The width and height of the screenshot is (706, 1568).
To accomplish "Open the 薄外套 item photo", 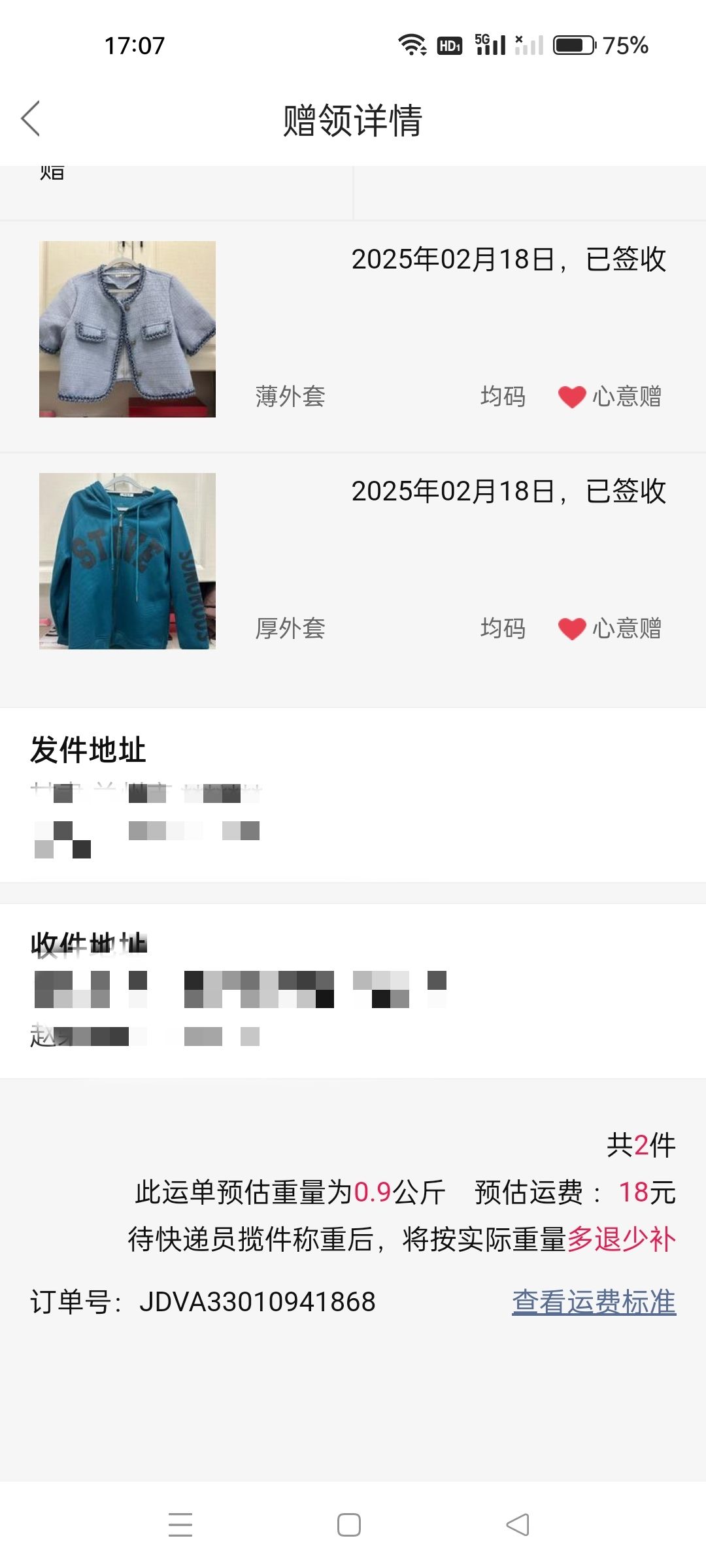I will tap(127, 329).
